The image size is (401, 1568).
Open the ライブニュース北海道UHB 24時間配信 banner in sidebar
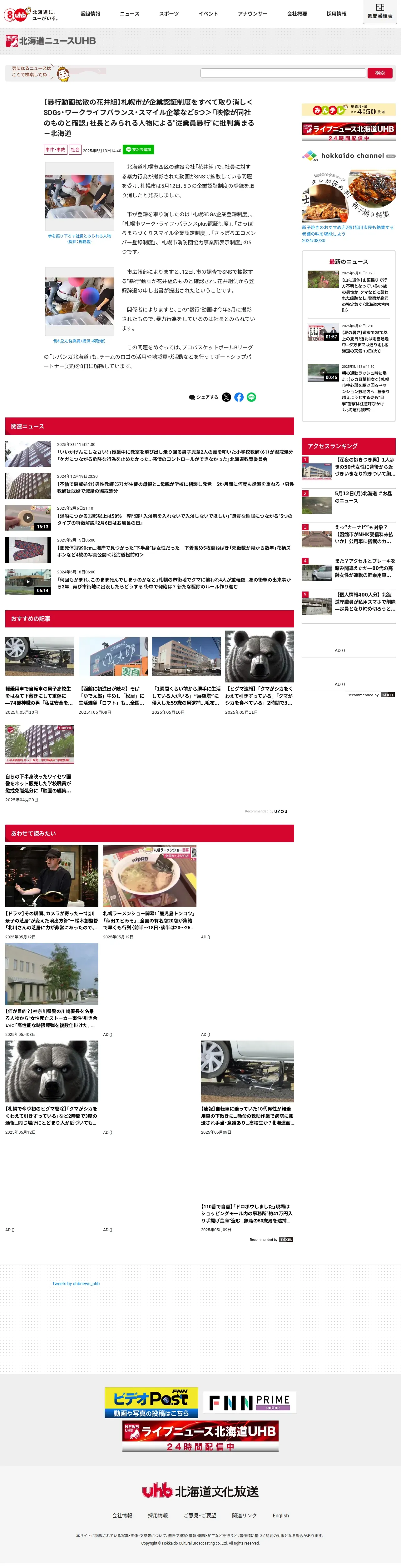[x=349, y=132]
